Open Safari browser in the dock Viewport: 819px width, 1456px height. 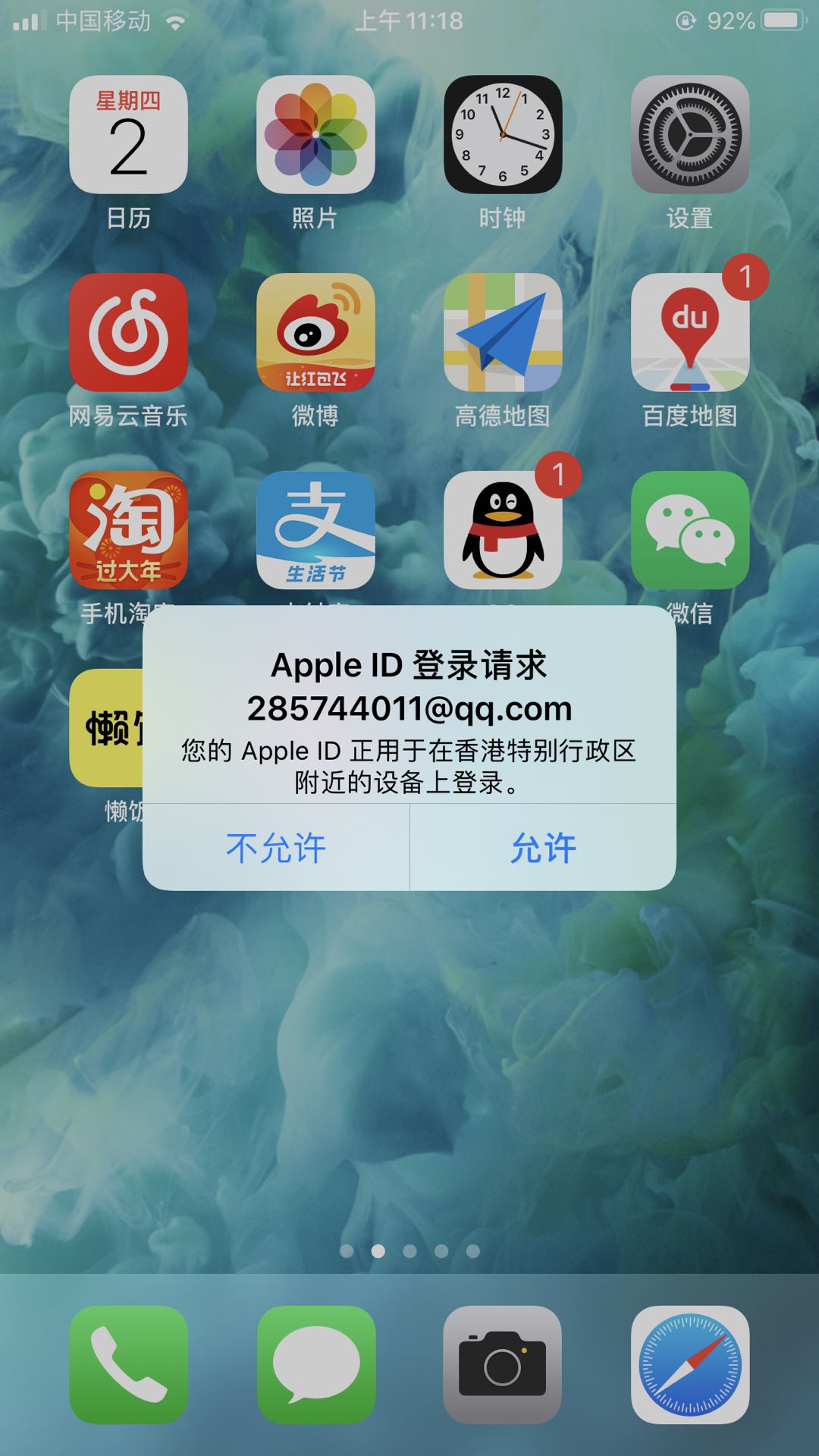point(689,1364)
